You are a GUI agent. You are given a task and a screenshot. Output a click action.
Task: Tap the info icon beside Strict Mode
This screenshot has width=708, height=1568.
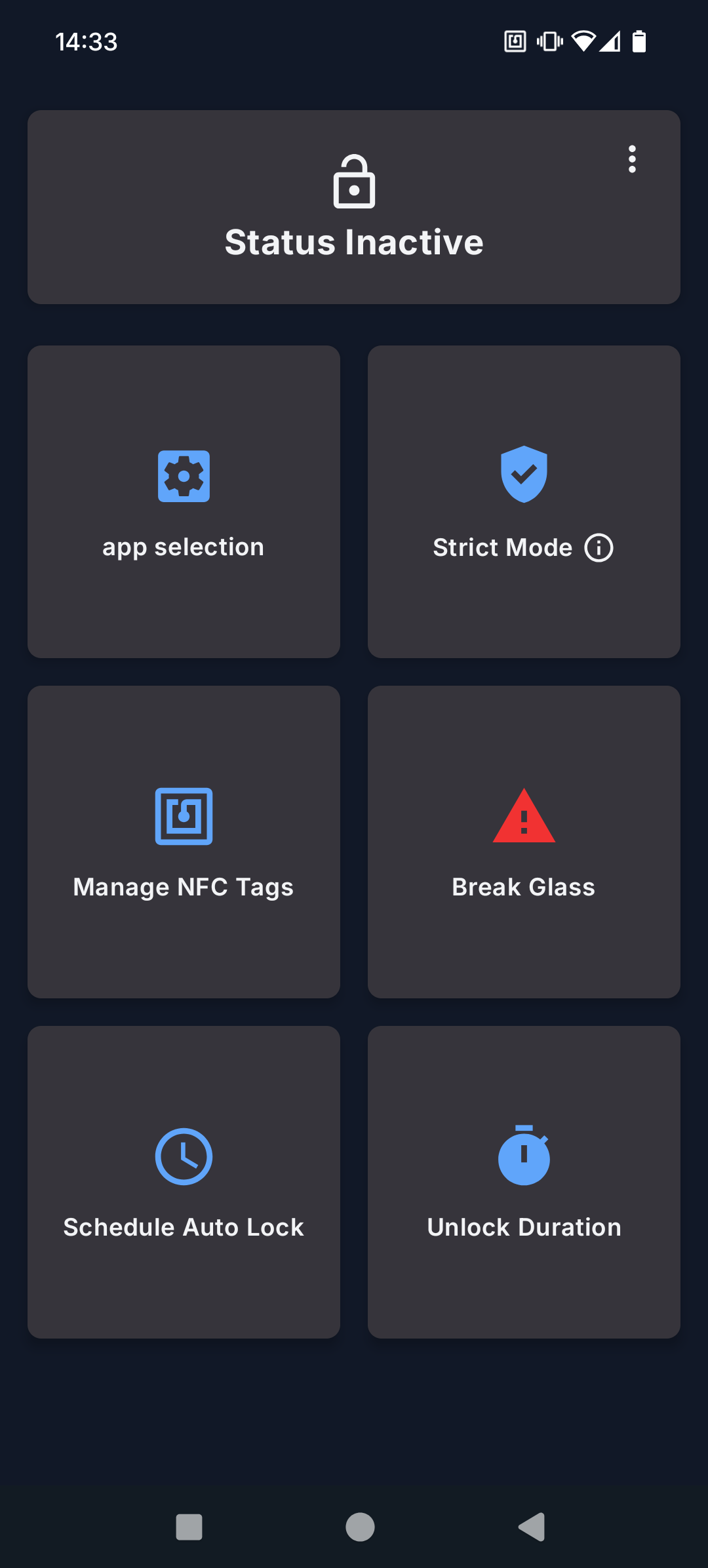pos(599,547)
